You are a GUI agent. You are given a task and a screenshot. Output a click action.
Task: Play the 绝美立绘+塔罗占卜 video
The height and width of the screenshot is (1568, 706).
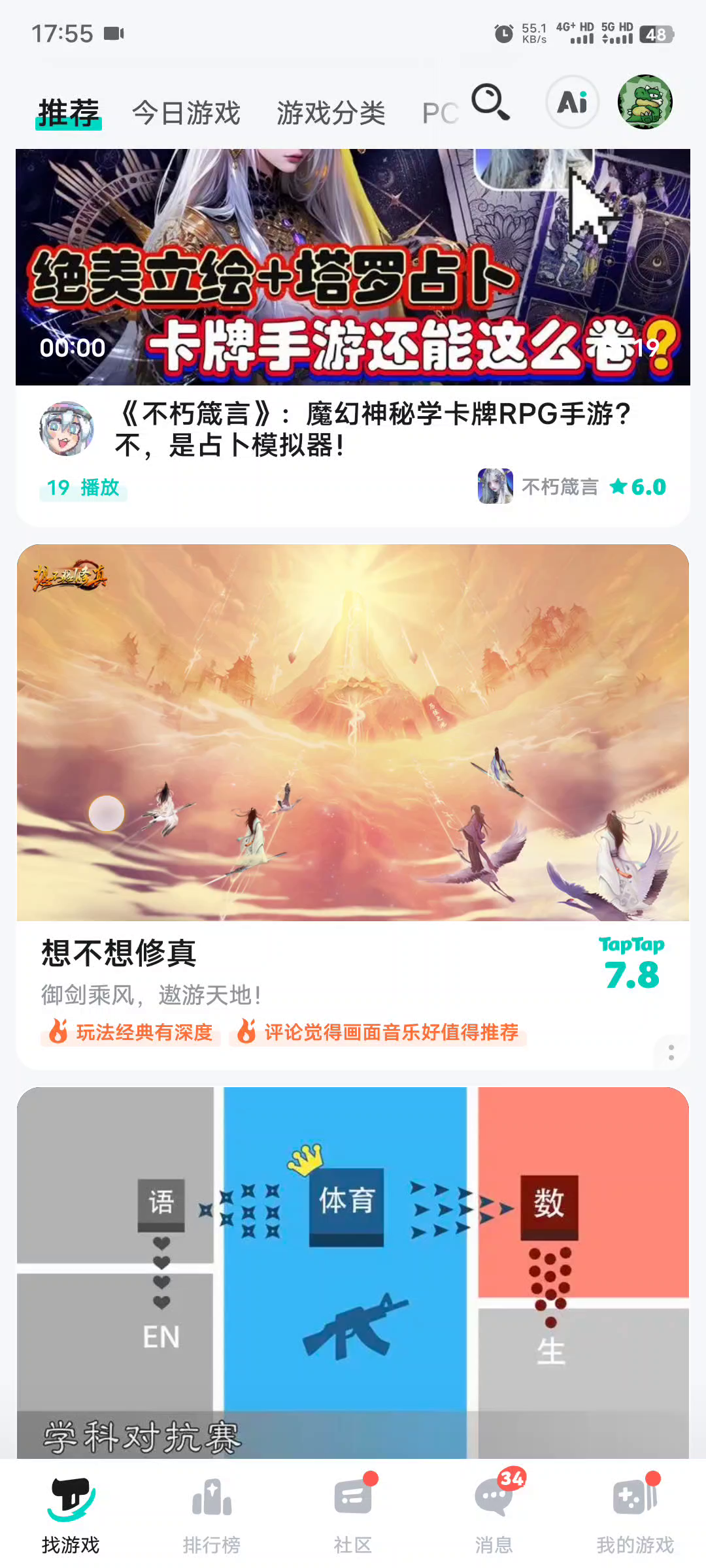353,267
